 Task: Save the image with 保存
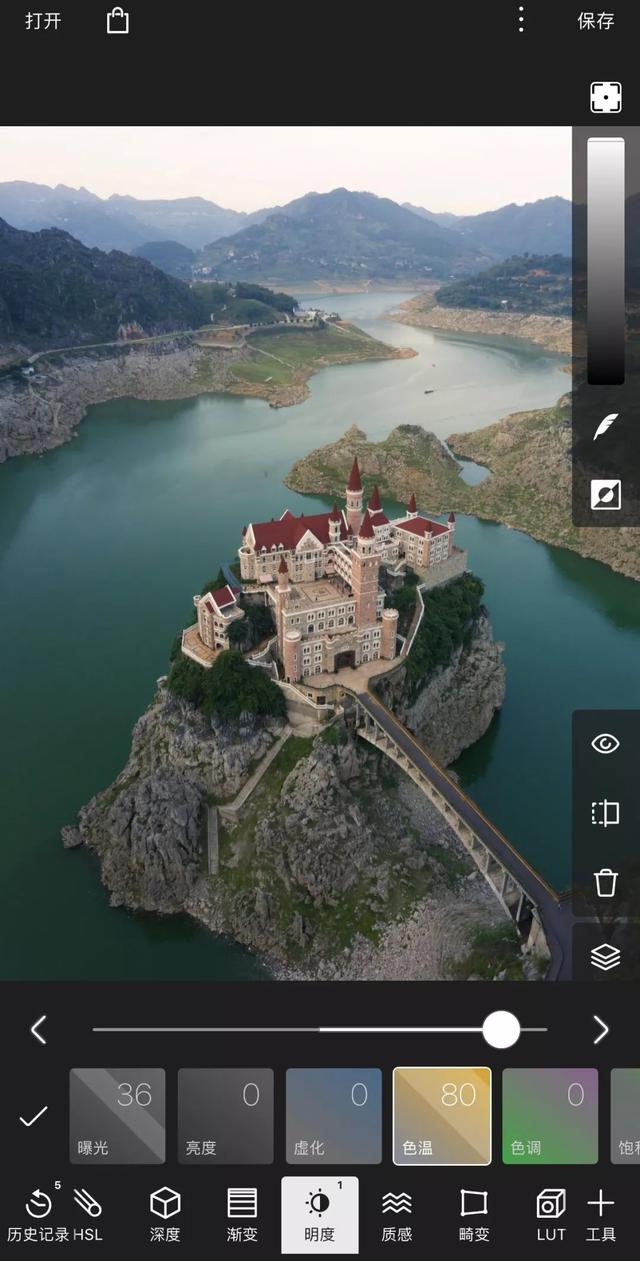coord(596,21)
